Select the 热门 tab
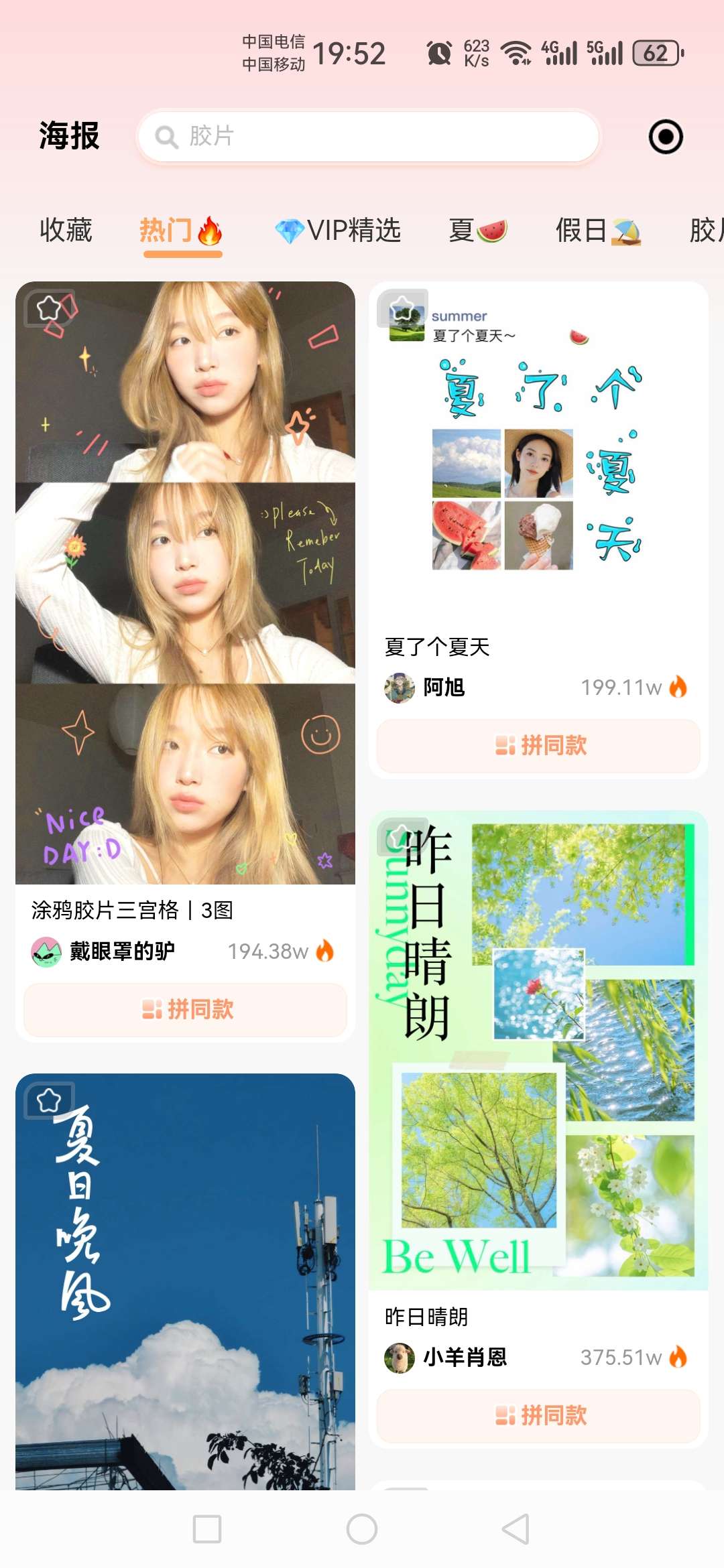The width and height of the screenshot is (724, 1568). click(x=180, y=231)
